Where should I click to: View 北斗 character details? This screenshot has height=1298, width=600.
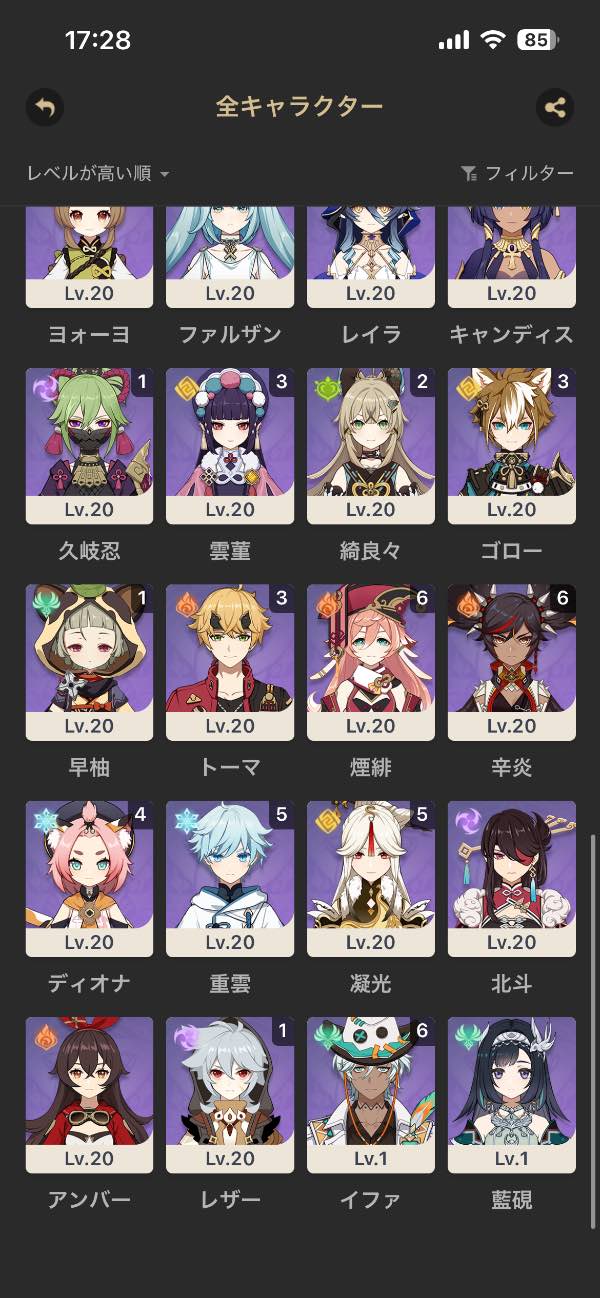(x=512, y=877)
